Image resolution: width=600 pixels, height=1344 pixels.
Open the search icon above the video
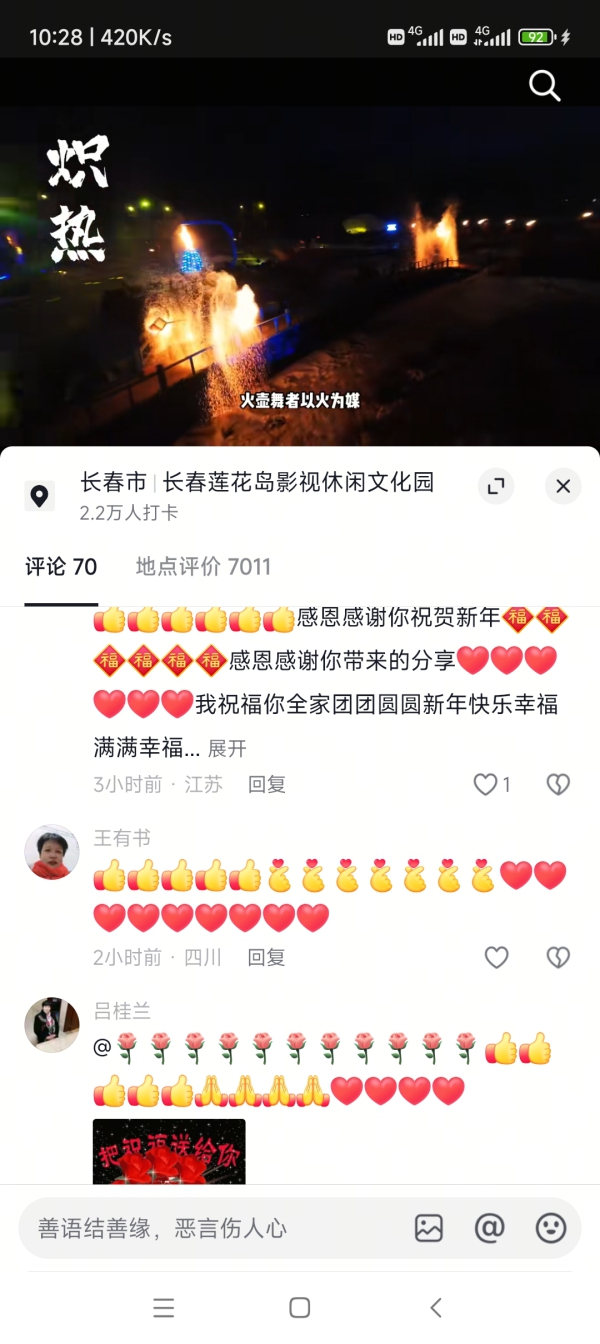click(544, 86)
